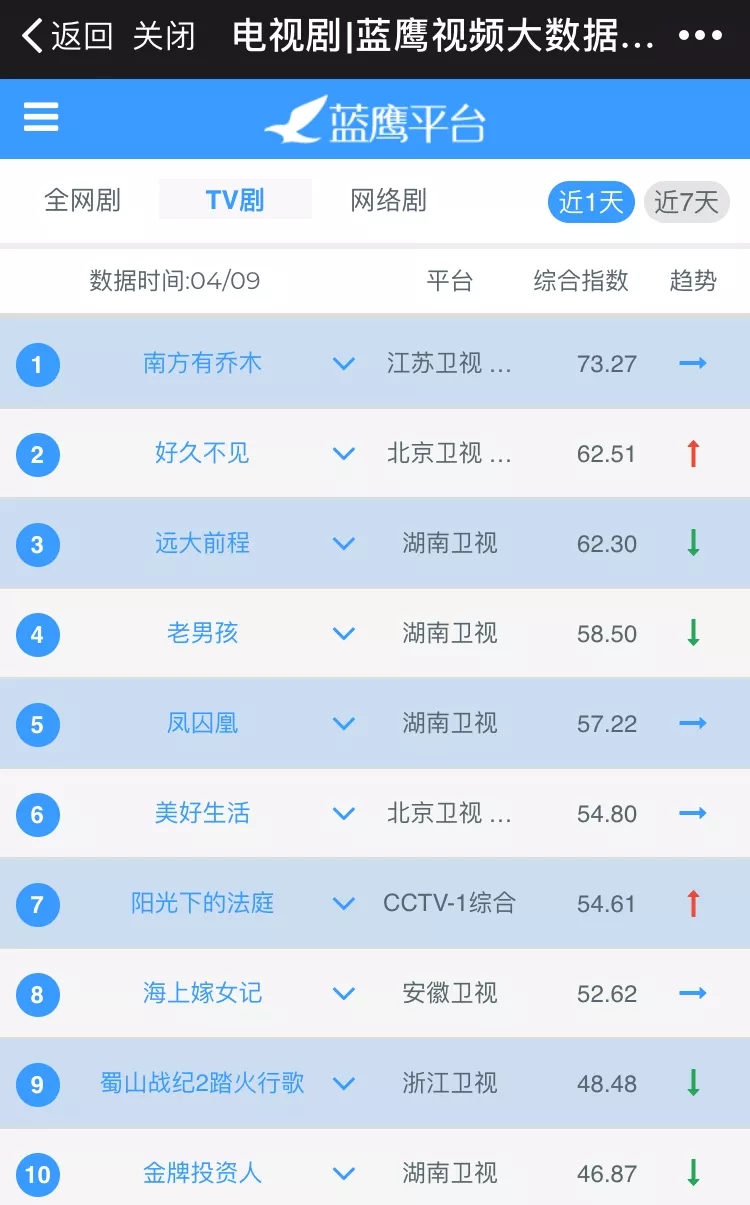Select the TV剧 tab

tap(235, 200)
